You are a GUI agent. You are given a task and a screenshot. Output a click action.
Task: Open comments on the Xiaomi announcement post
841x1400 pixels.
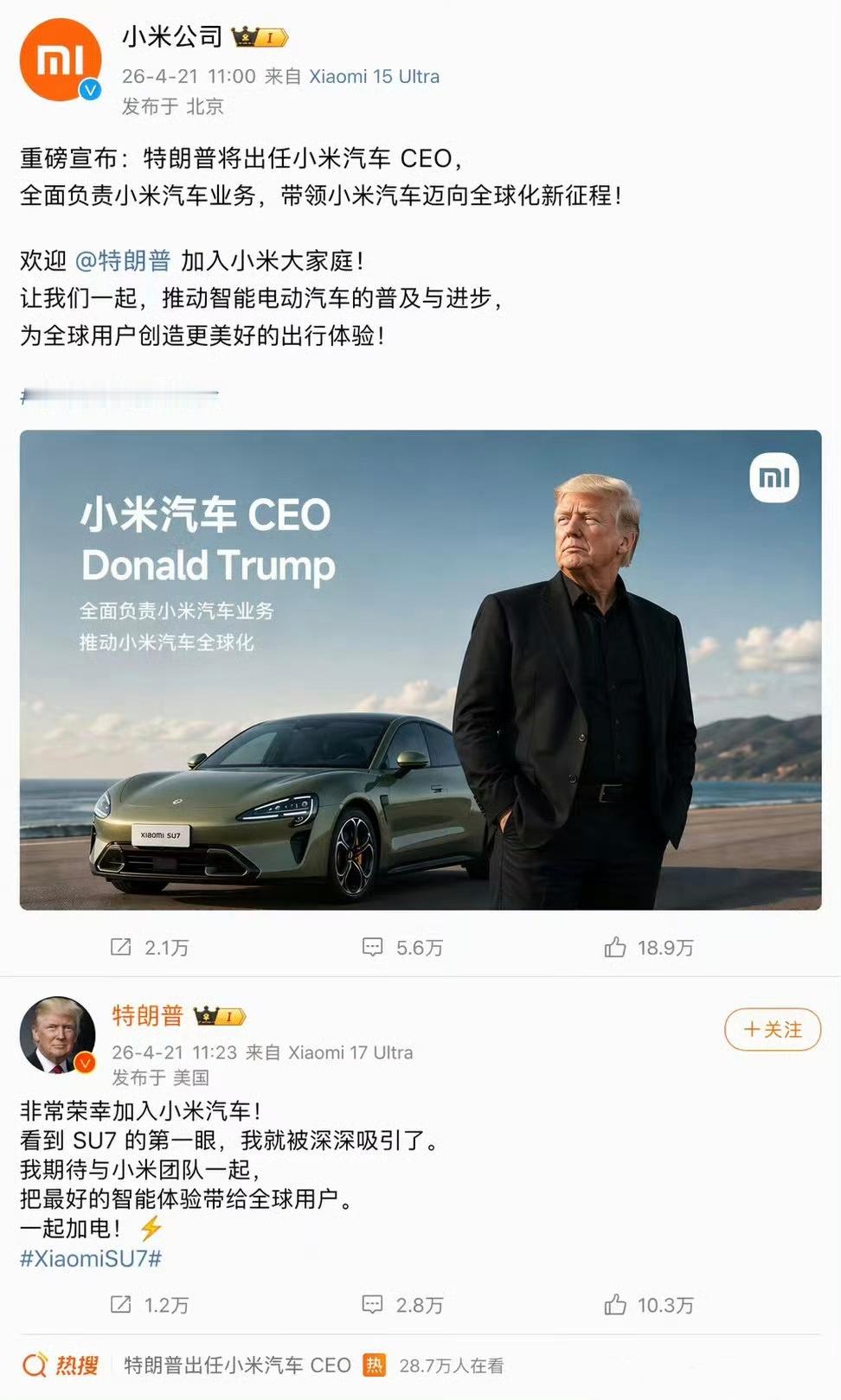(372, 947)
